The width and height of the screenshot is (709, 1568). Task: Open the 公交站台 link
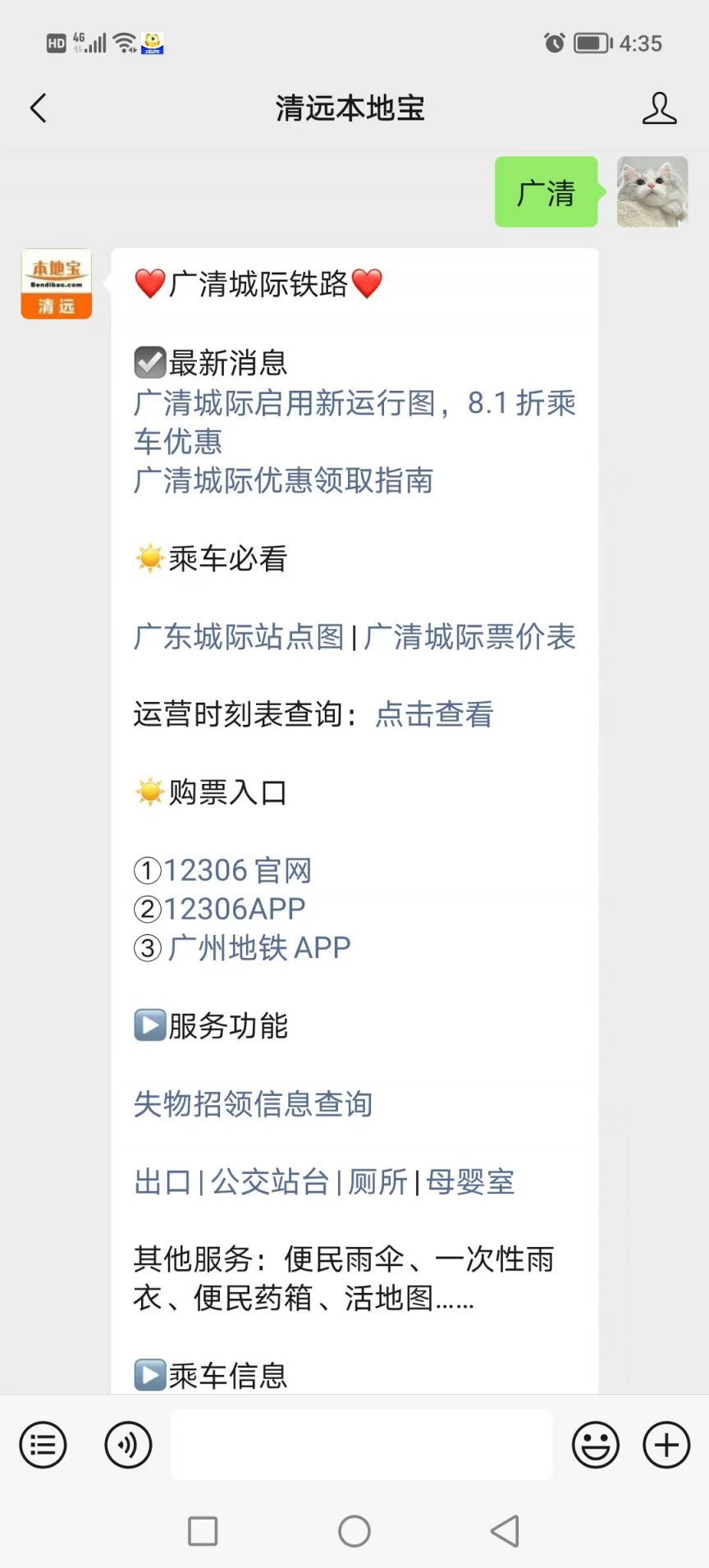click(x=269, y=1183)
